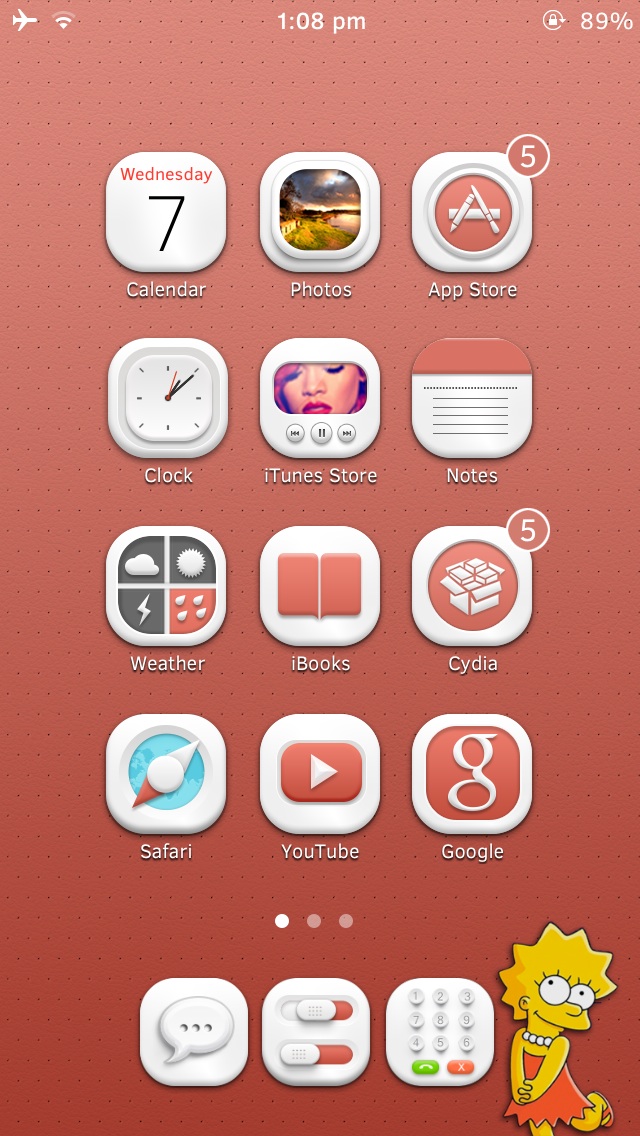Open iBooks
Image resolution: width=640 pixels, height=1136 pixels.
[x=320, y=586]
